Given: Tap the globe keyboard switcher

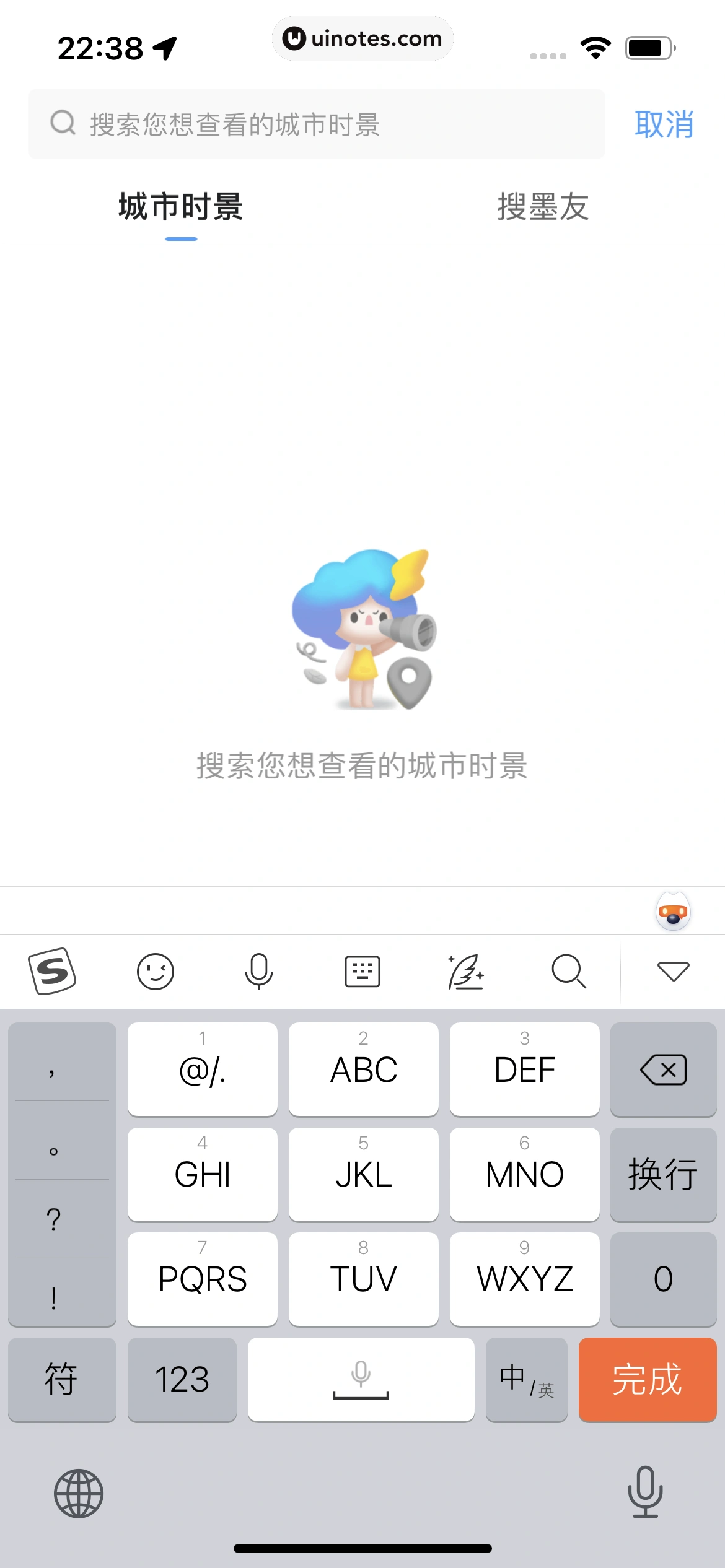Looking at the screenshot, I should pos(79,1493).
